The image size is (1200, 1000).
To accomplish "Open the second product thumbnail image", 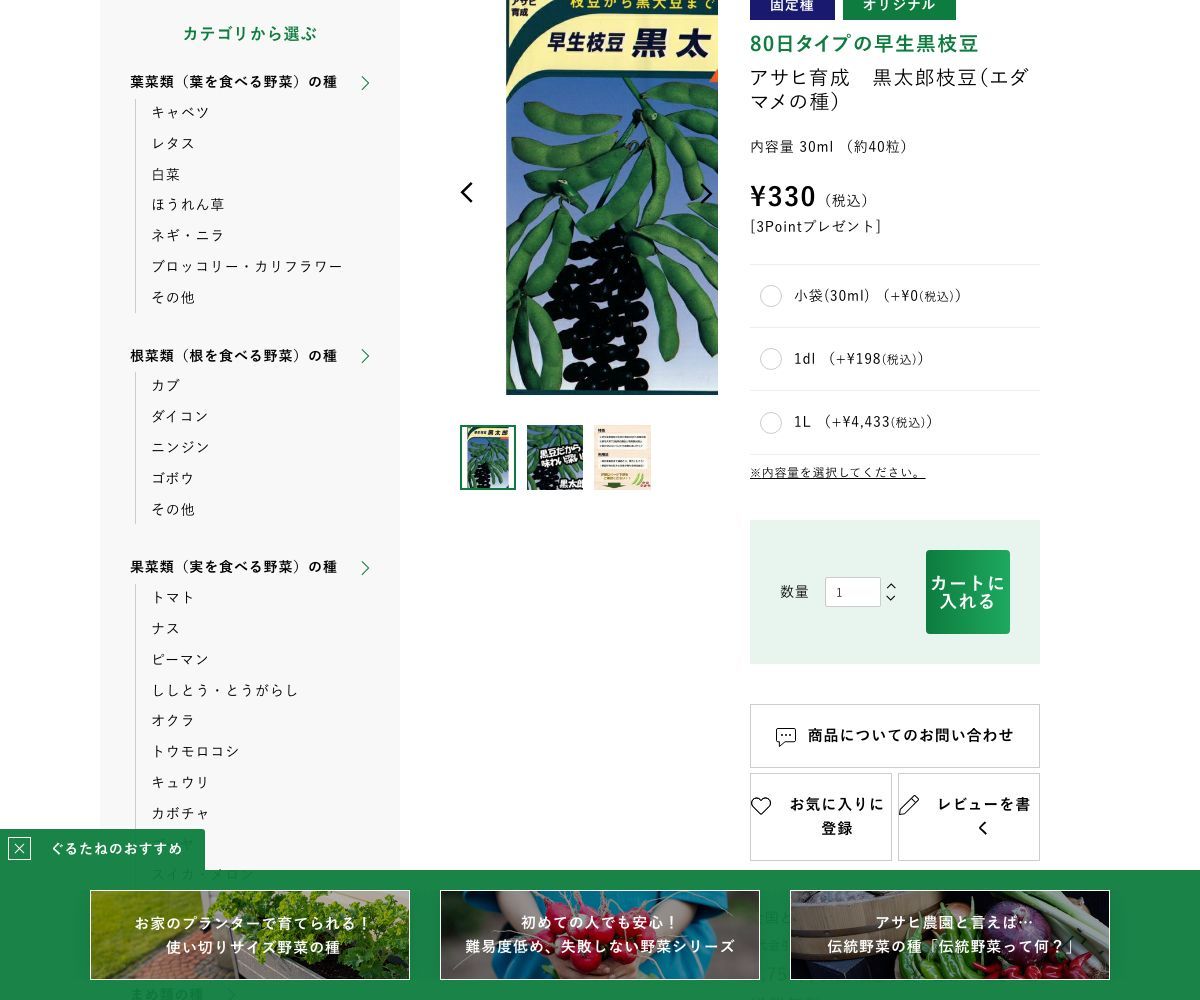I will point(555,458).
